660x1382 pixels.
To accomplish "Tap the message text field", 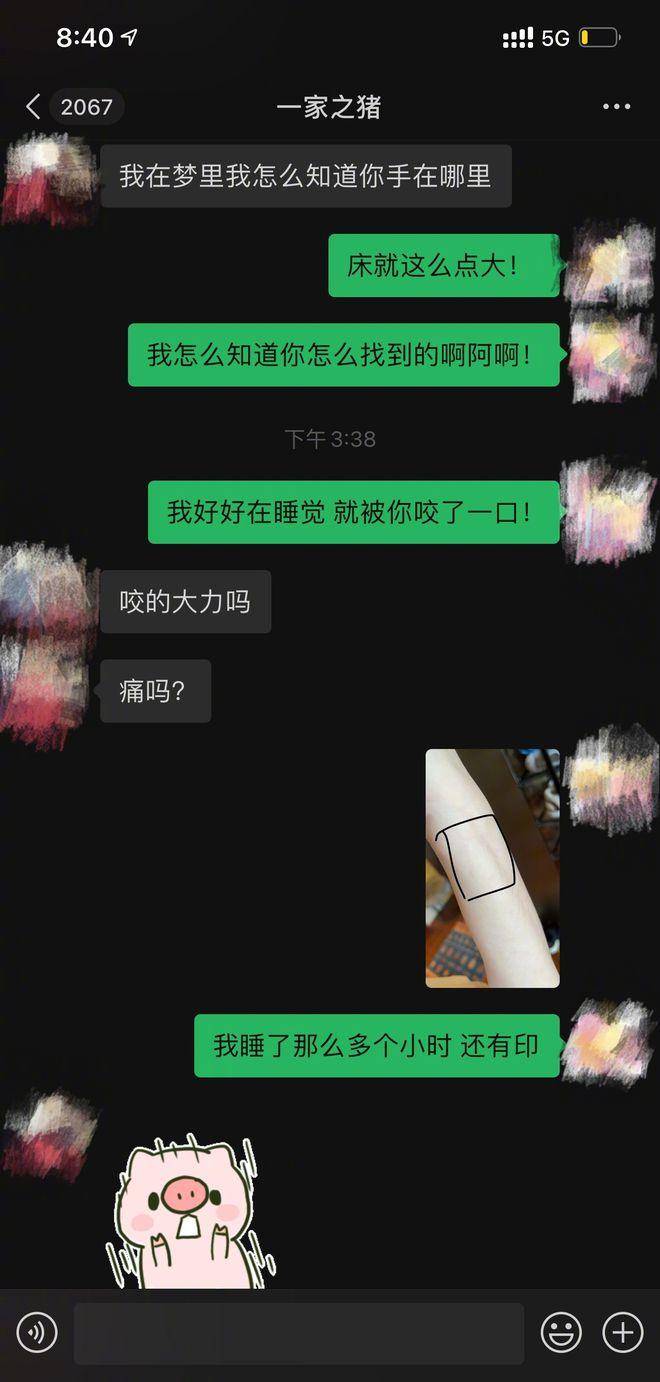I will click(298, 1333).
